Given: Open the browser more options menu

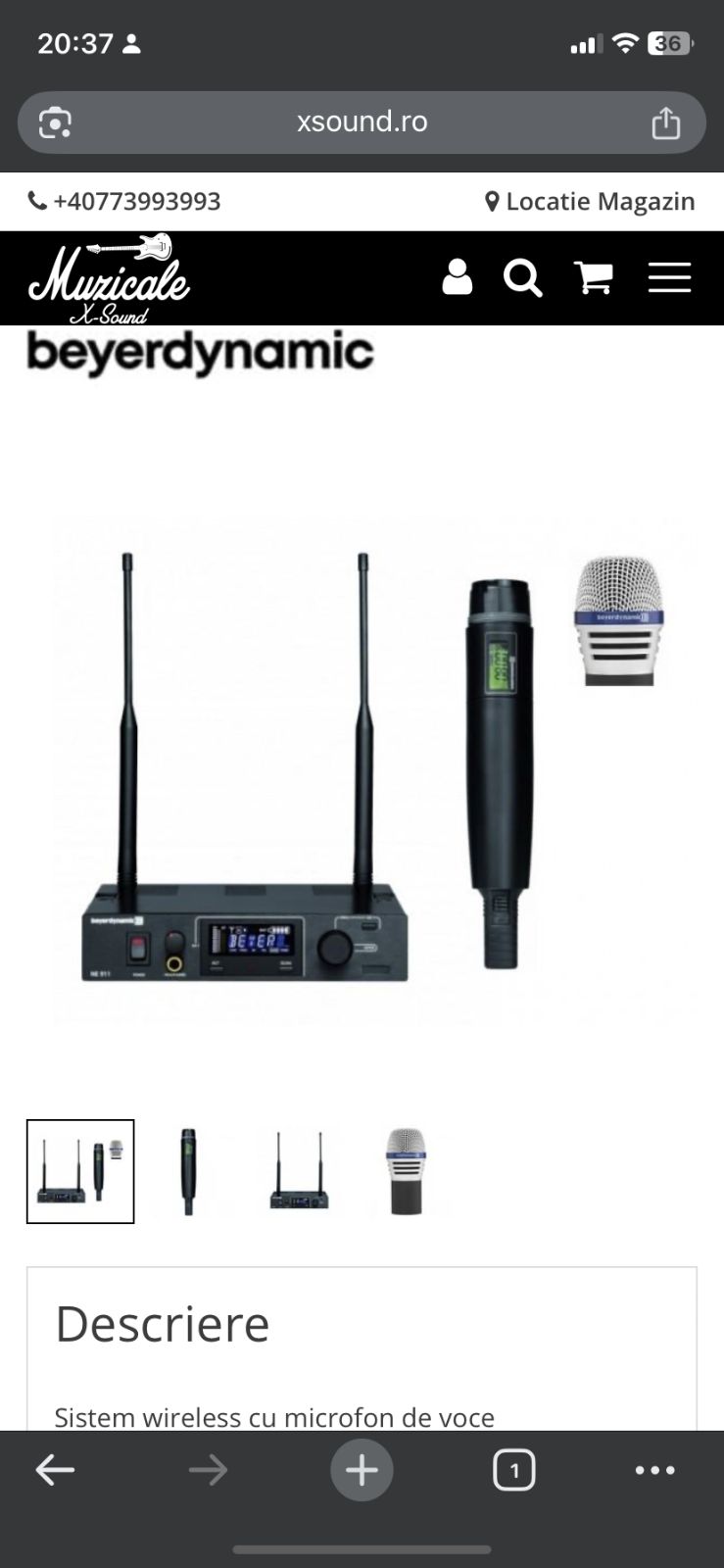Looking at the screenshot, I should 654,1469.
